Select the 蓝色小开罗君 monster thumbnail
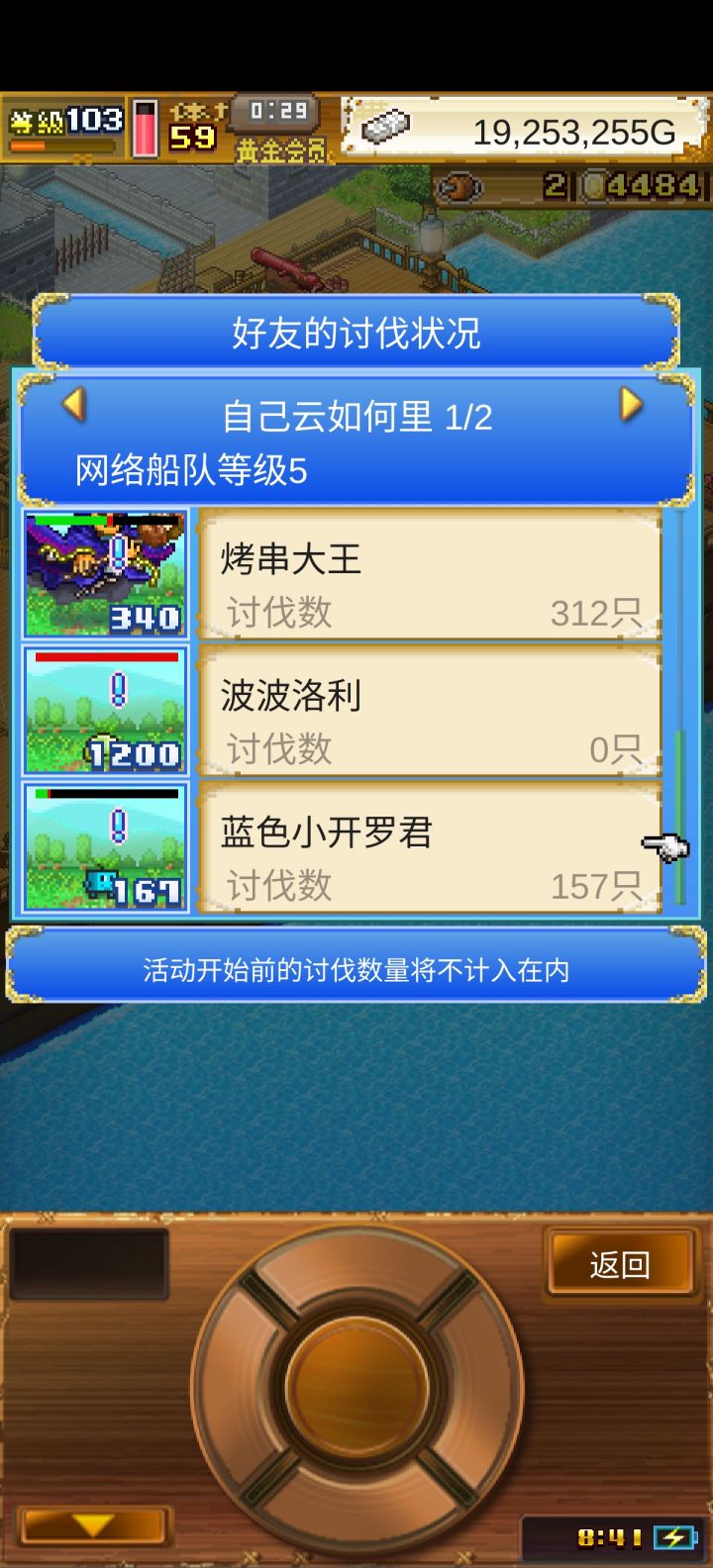 (104, 847)
